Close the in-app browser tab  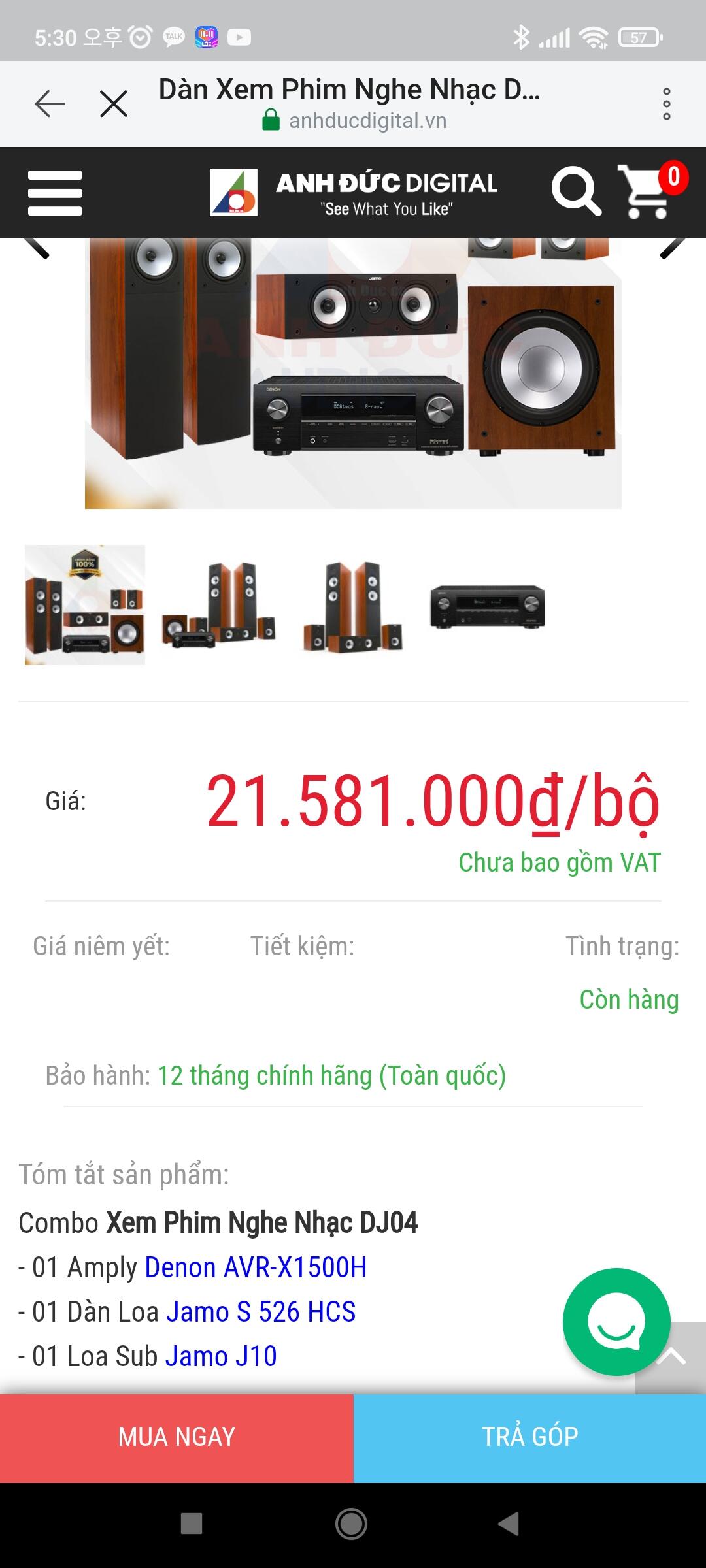(x=114, y=104)
